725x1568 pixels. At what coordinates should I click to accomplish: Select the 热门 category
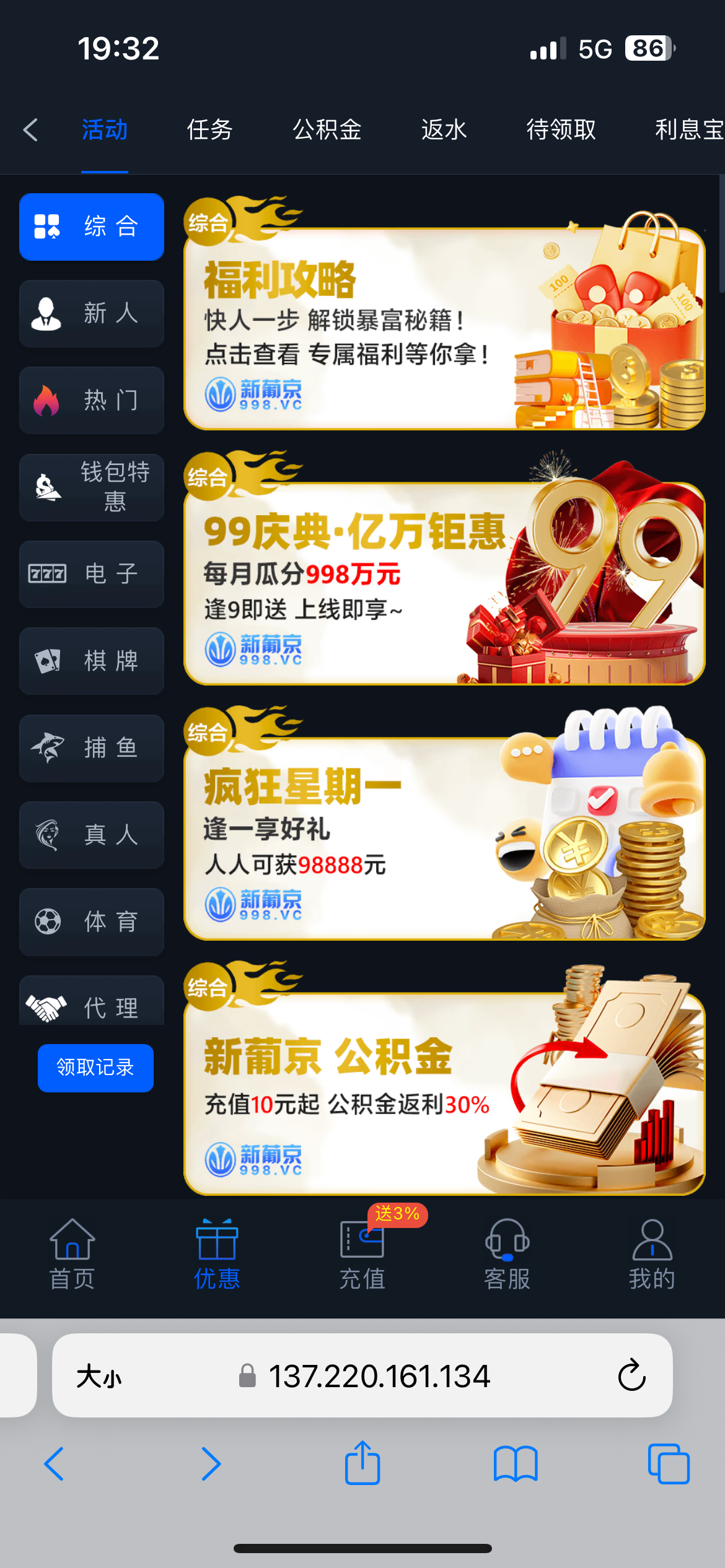point(92,400)
